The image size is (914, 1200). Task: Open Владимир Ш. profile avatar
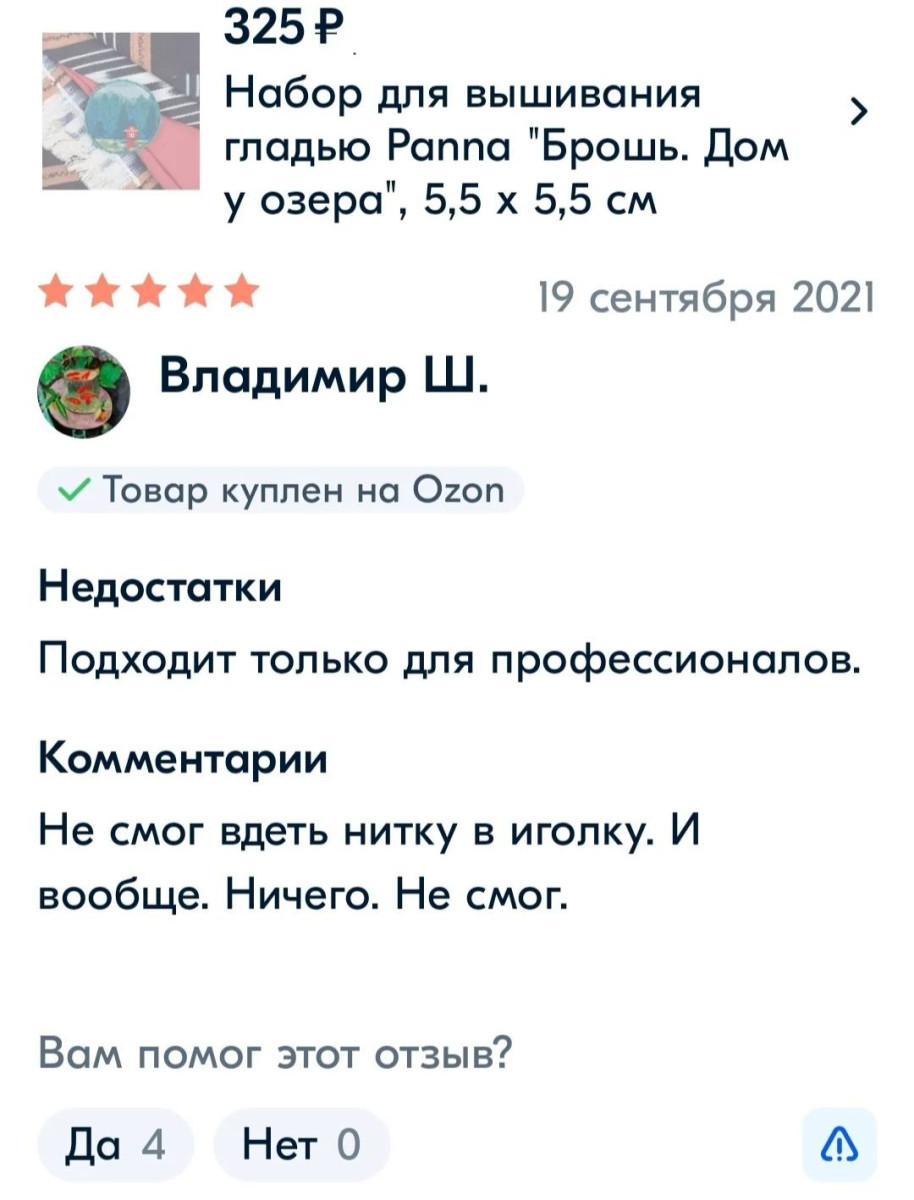(84, 393)
